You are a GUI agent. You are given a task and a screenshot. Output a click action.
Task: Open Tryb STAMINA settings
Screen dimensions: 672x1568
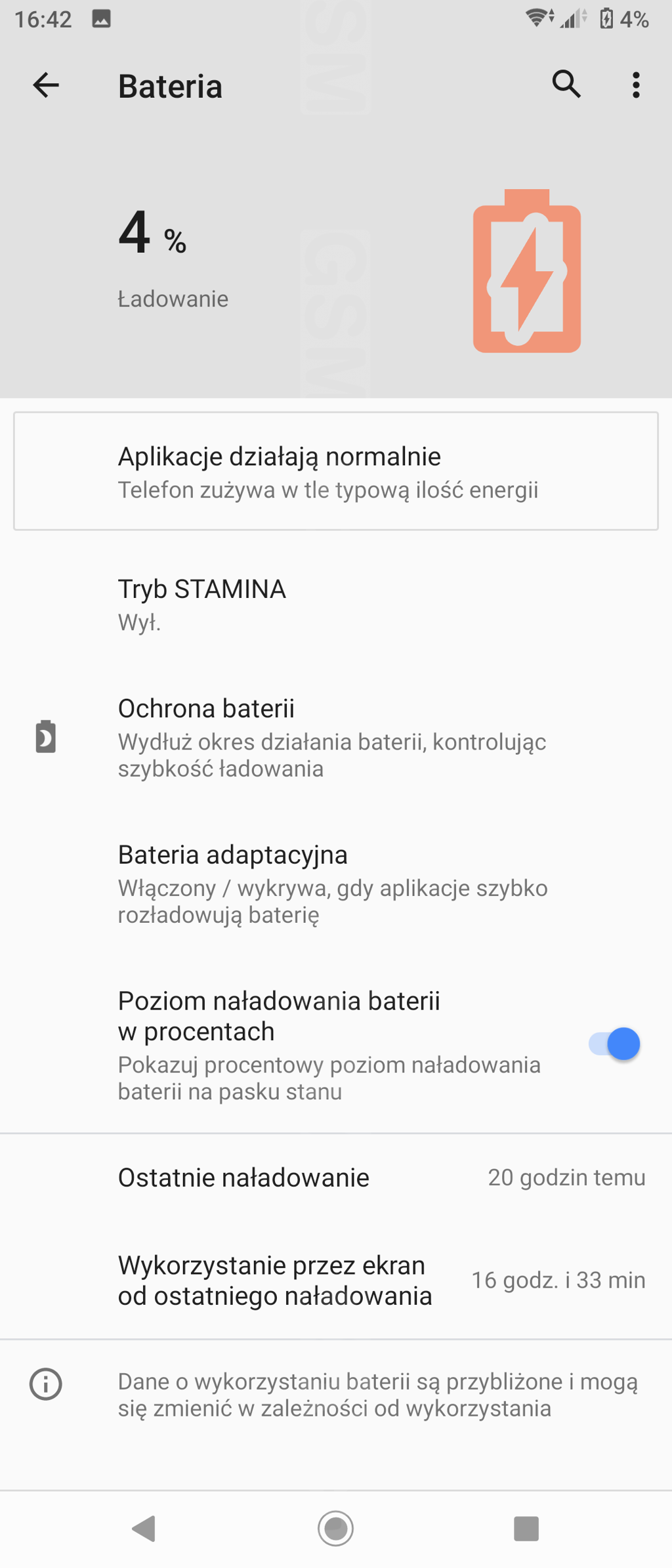[x=335, y=604]
